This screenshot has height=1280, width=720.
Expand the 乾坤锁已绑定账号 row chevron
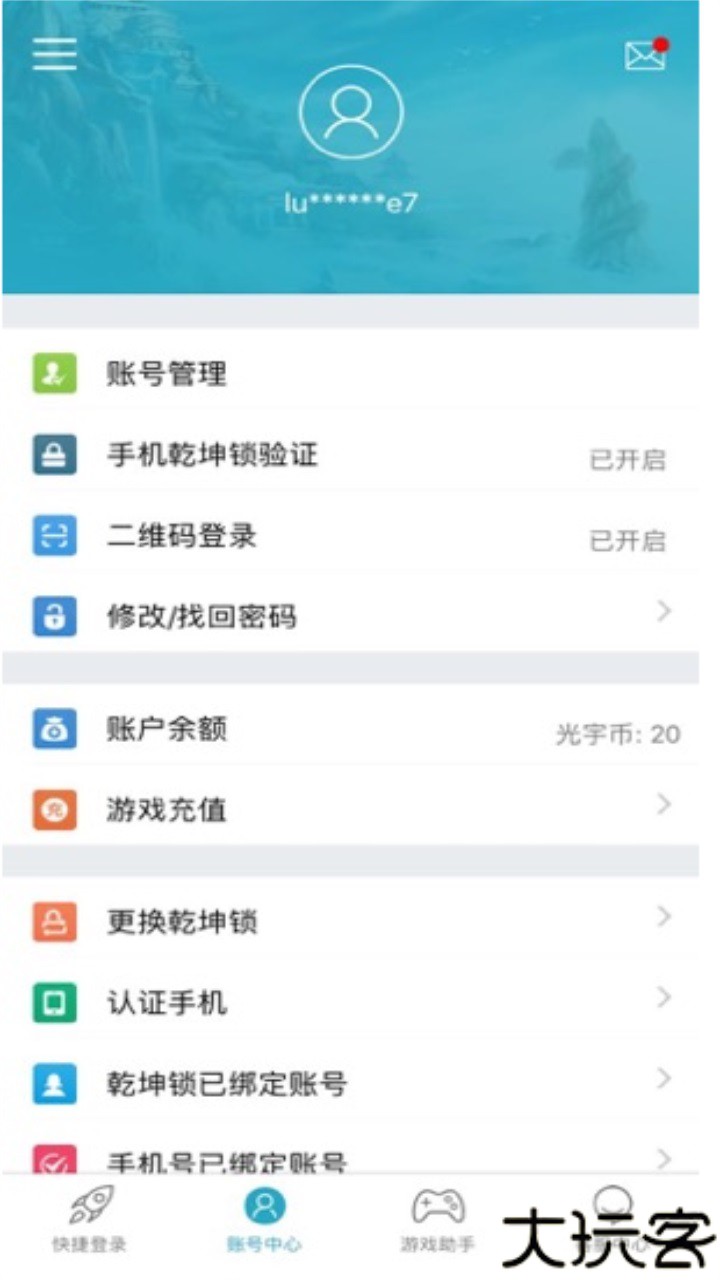pyautogui.click(x=663, y=1079)
